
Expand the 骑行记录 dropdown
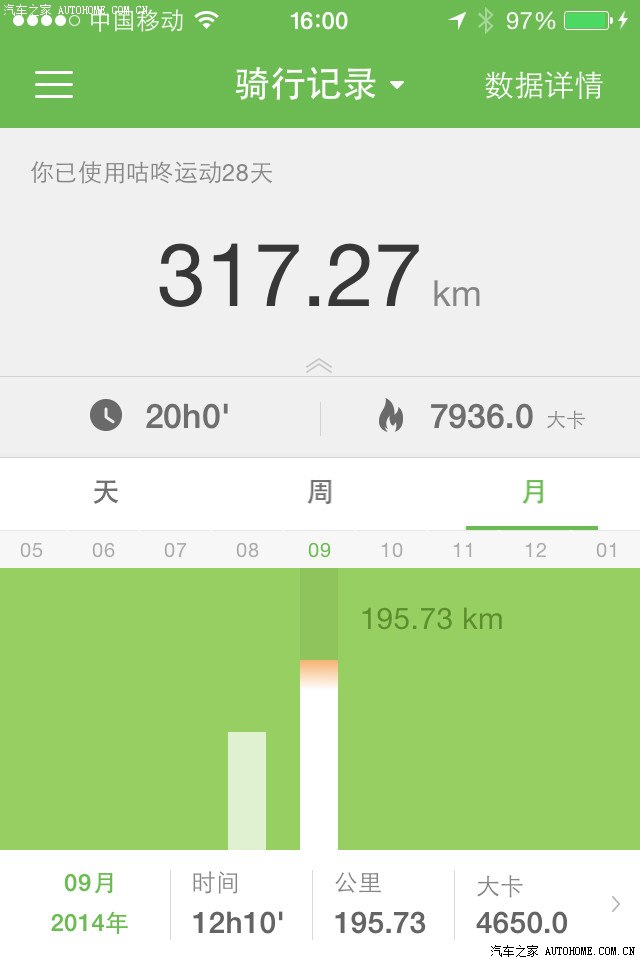[x=320, y=84]
